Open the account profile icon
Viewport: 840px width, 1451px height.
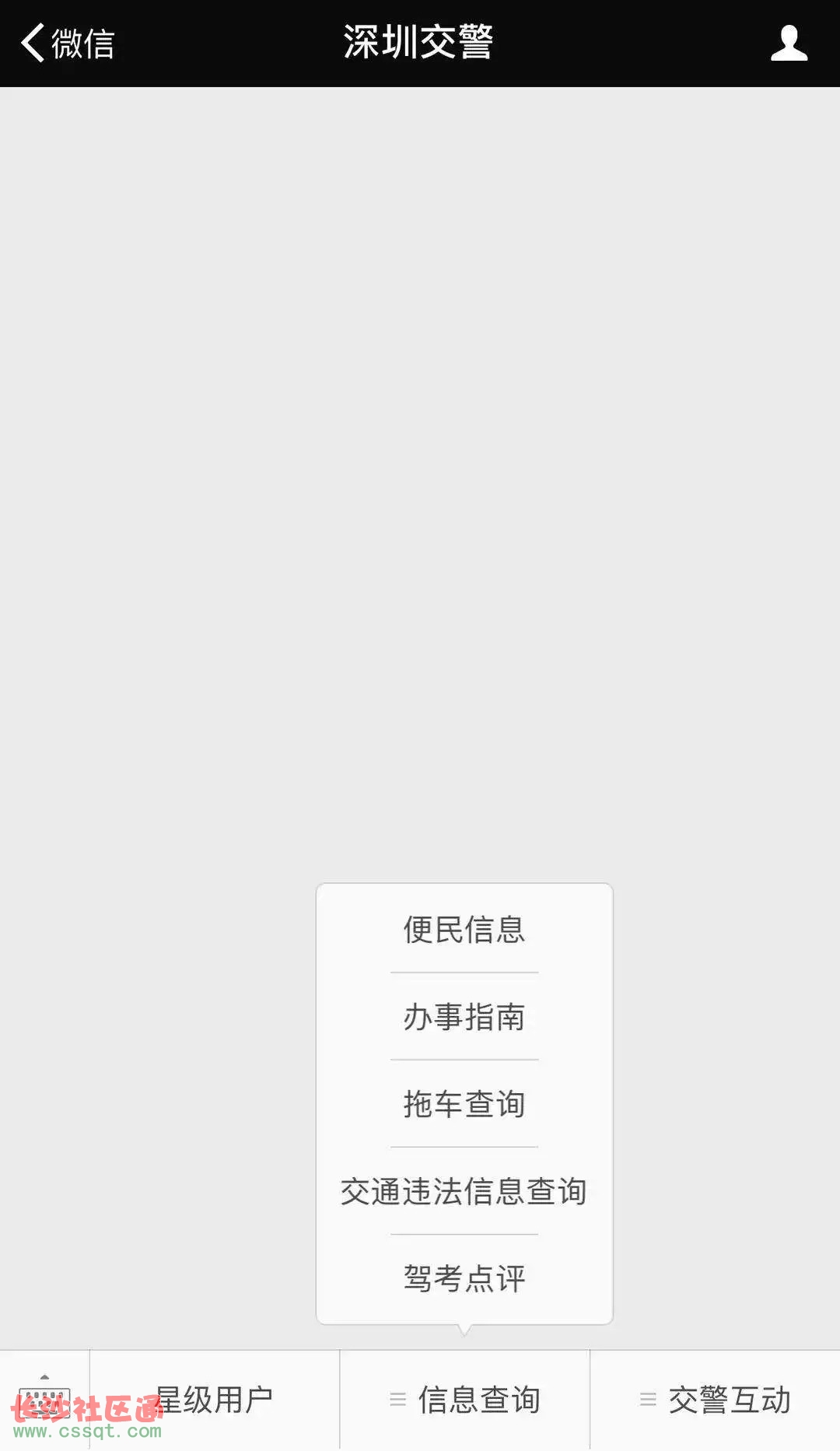point(789,43)
